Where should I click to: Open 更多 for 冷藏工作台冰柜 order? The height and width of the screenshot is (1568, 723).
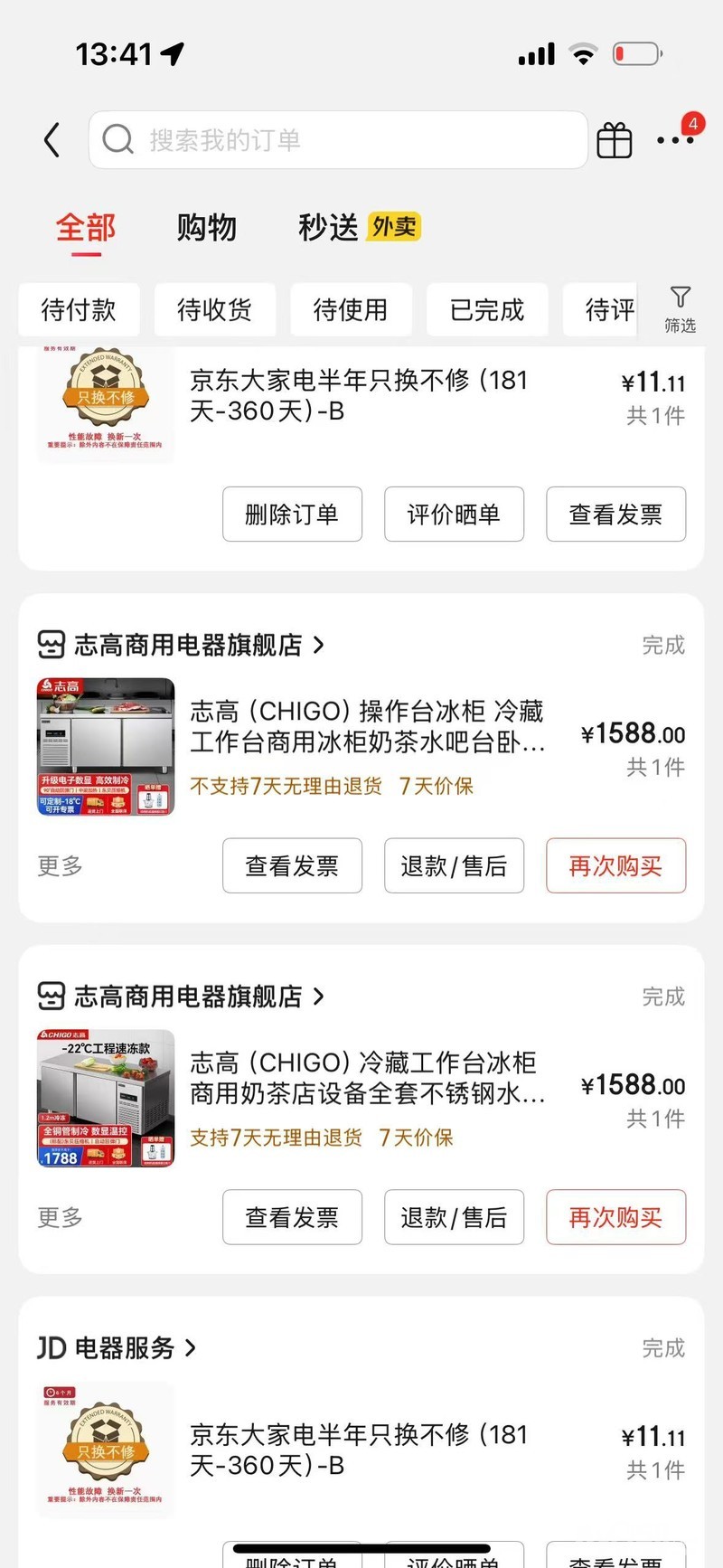60,1217
